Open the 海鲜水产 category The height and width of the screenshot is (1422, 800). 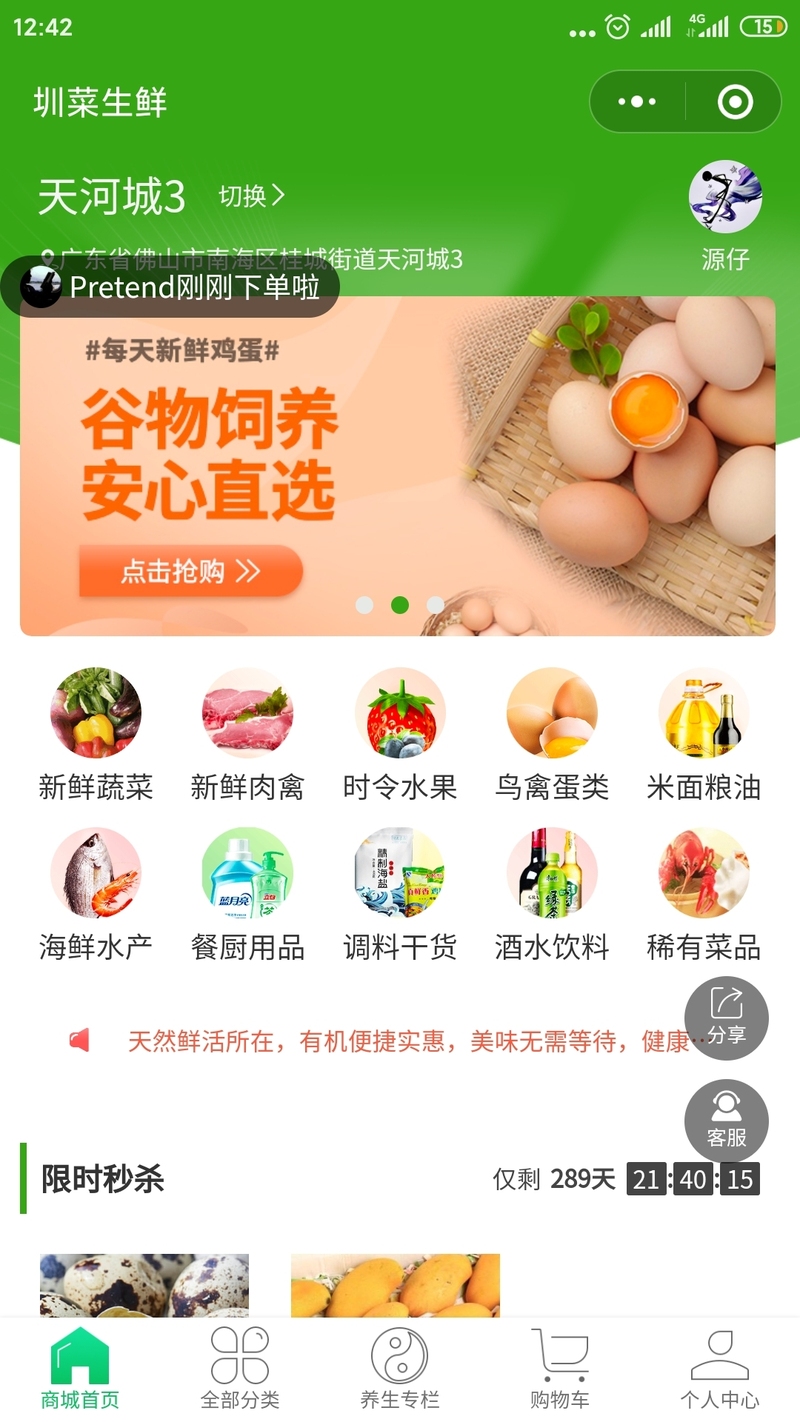click(96, 896)
